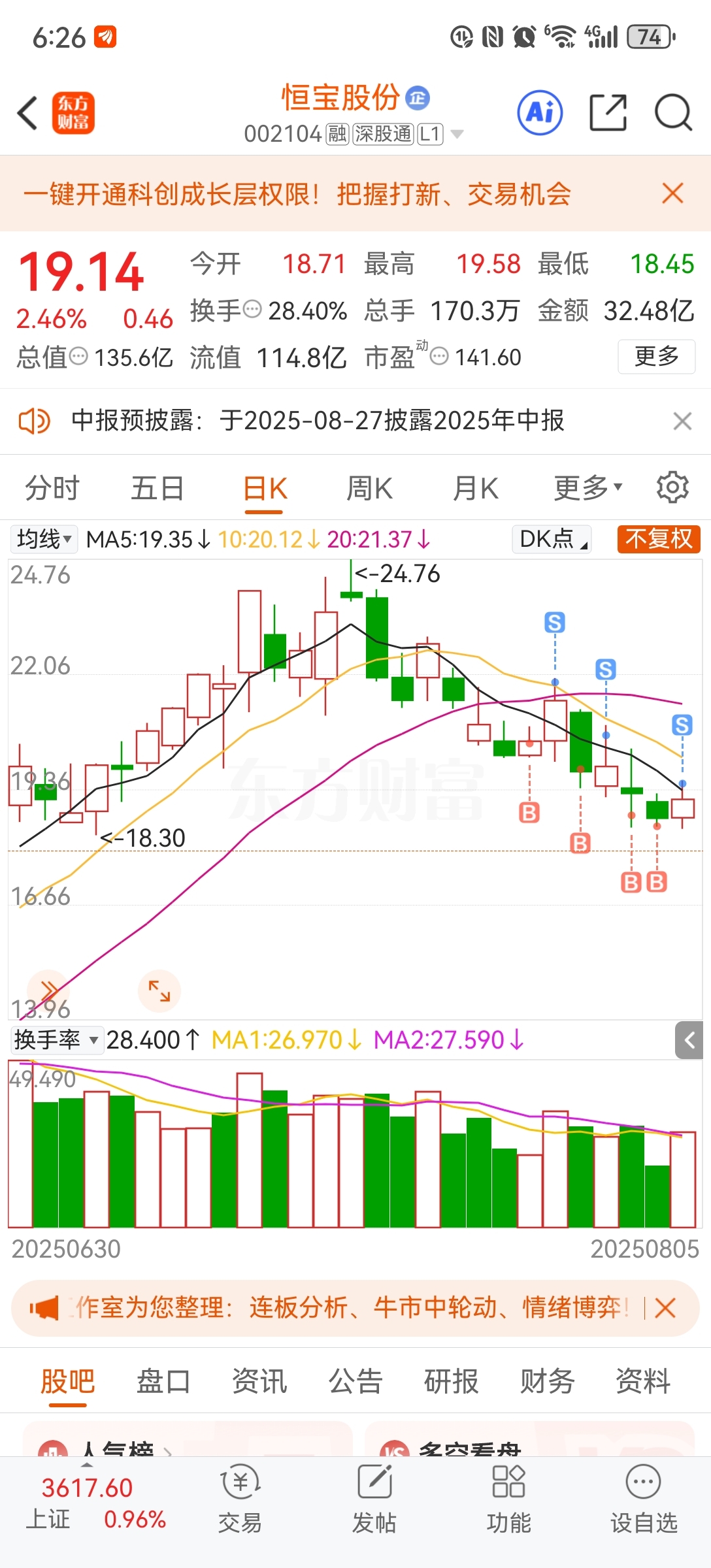Tap the 不复权 adjustment button
711x1568 pixels.
pyautogui.click(x=659, y=539)
